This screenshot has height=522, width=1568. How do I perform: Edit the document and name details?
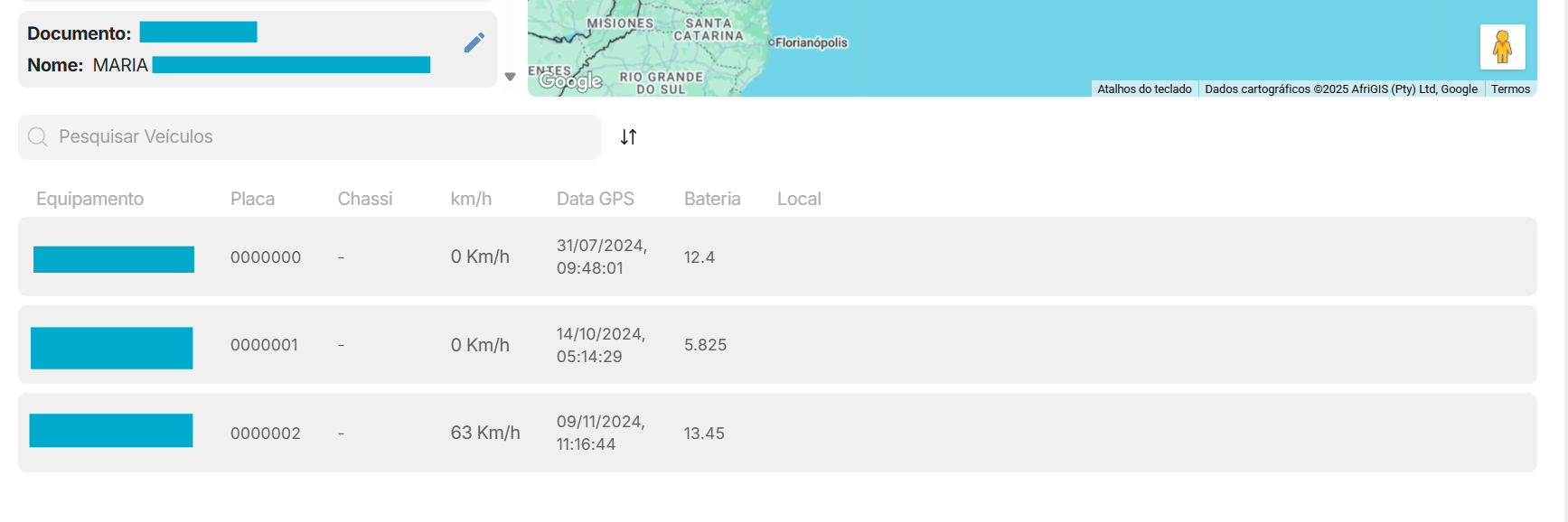474,42
